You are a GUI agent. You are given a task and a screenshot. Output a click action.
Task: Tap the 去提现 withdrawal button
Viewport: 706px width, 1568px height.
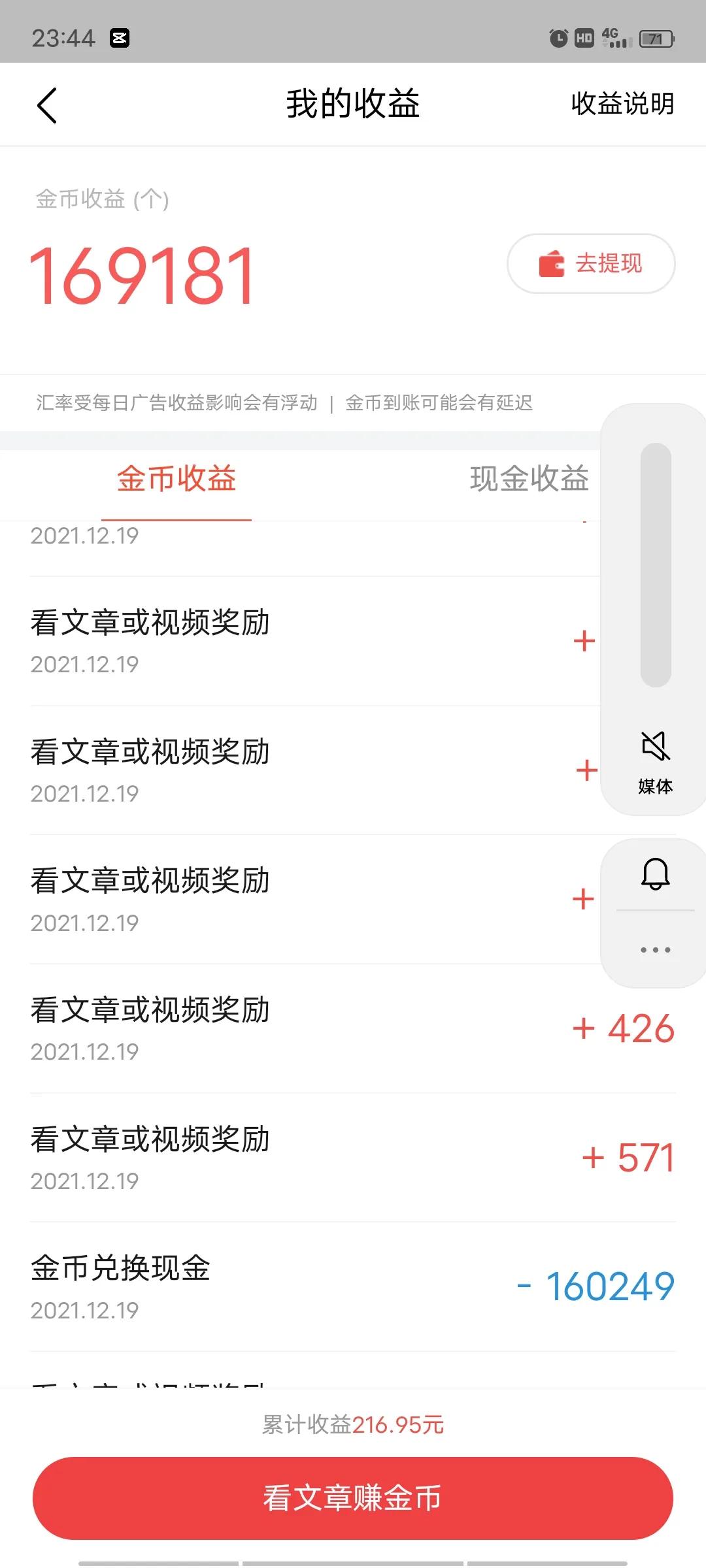pyautogui.click(x=590, y=264)
